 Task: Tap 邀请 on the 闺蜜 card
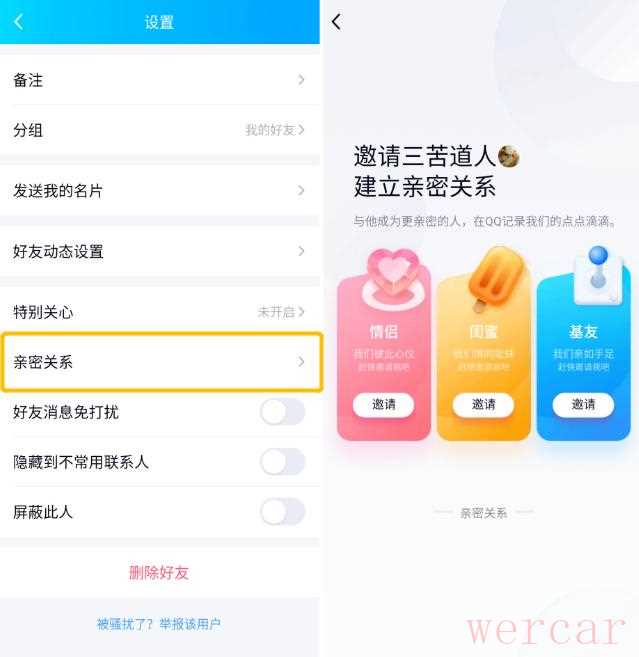click(x=484, y=404)
